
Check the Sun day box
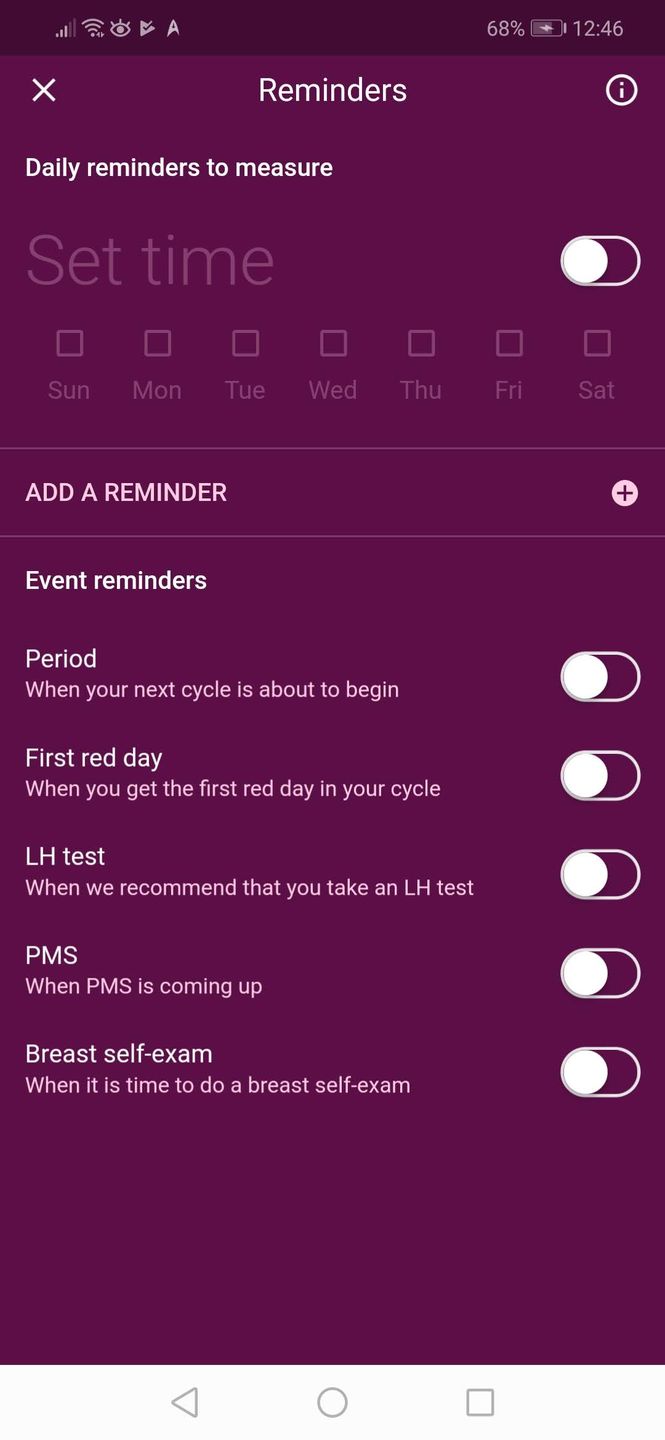[69, 343]
